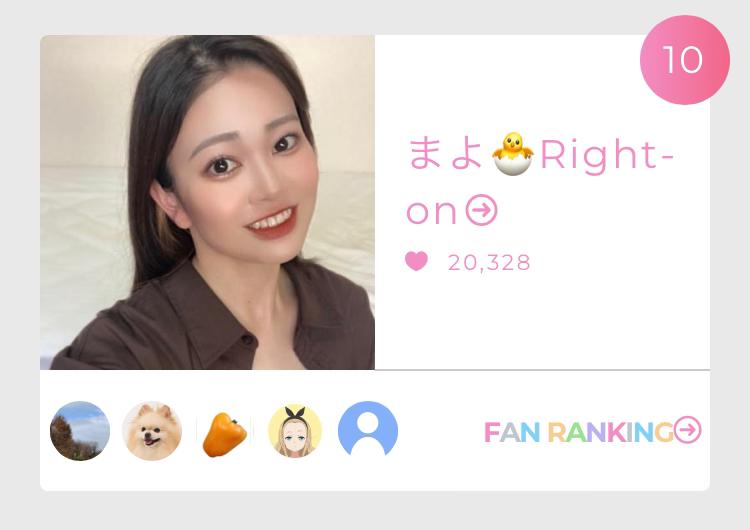View the fan with Pomeranian dog avatar
Viewport: 750px width, 530px height.
pos(152,431)
